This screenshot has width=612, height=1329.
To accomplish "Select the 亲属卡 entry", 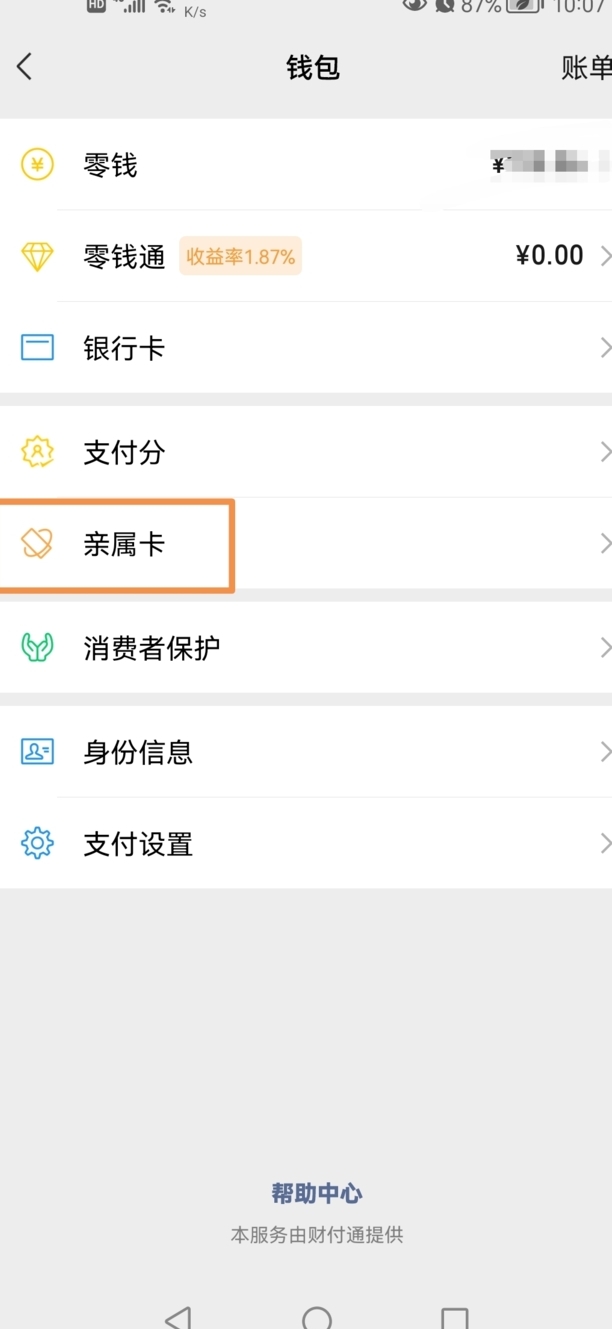I will (125, 545).
